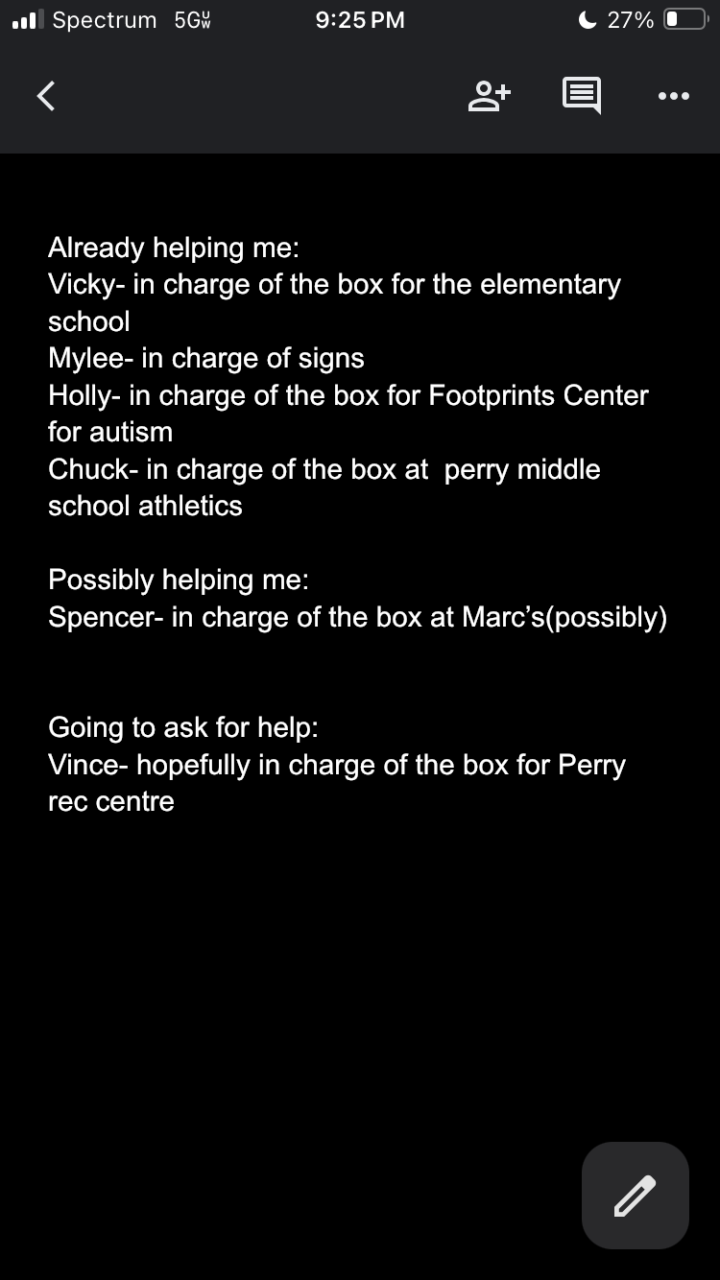Open the comments panel

pyautogui.click(x=581, y=96)
